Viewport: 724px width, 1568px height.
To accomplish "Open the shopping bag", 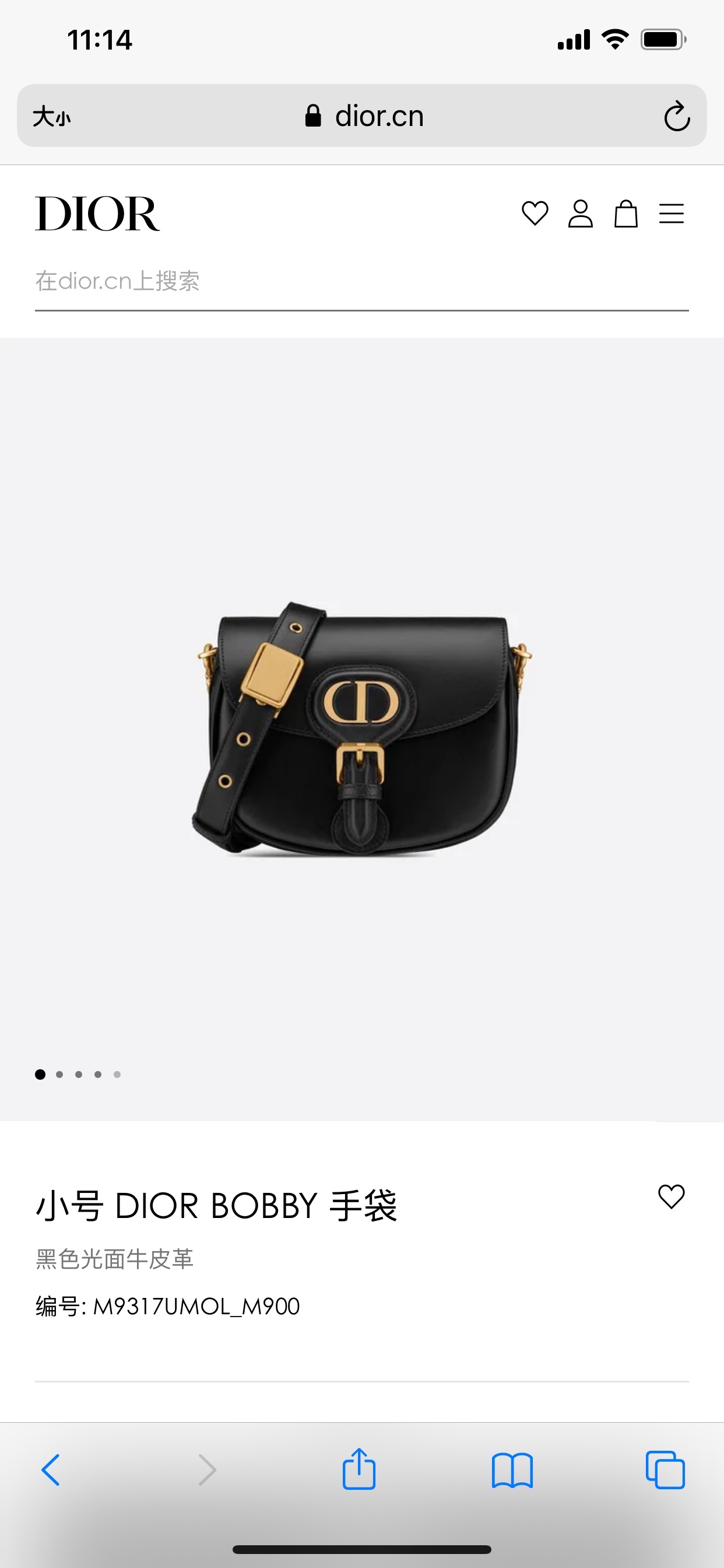I will coord(625,213).
